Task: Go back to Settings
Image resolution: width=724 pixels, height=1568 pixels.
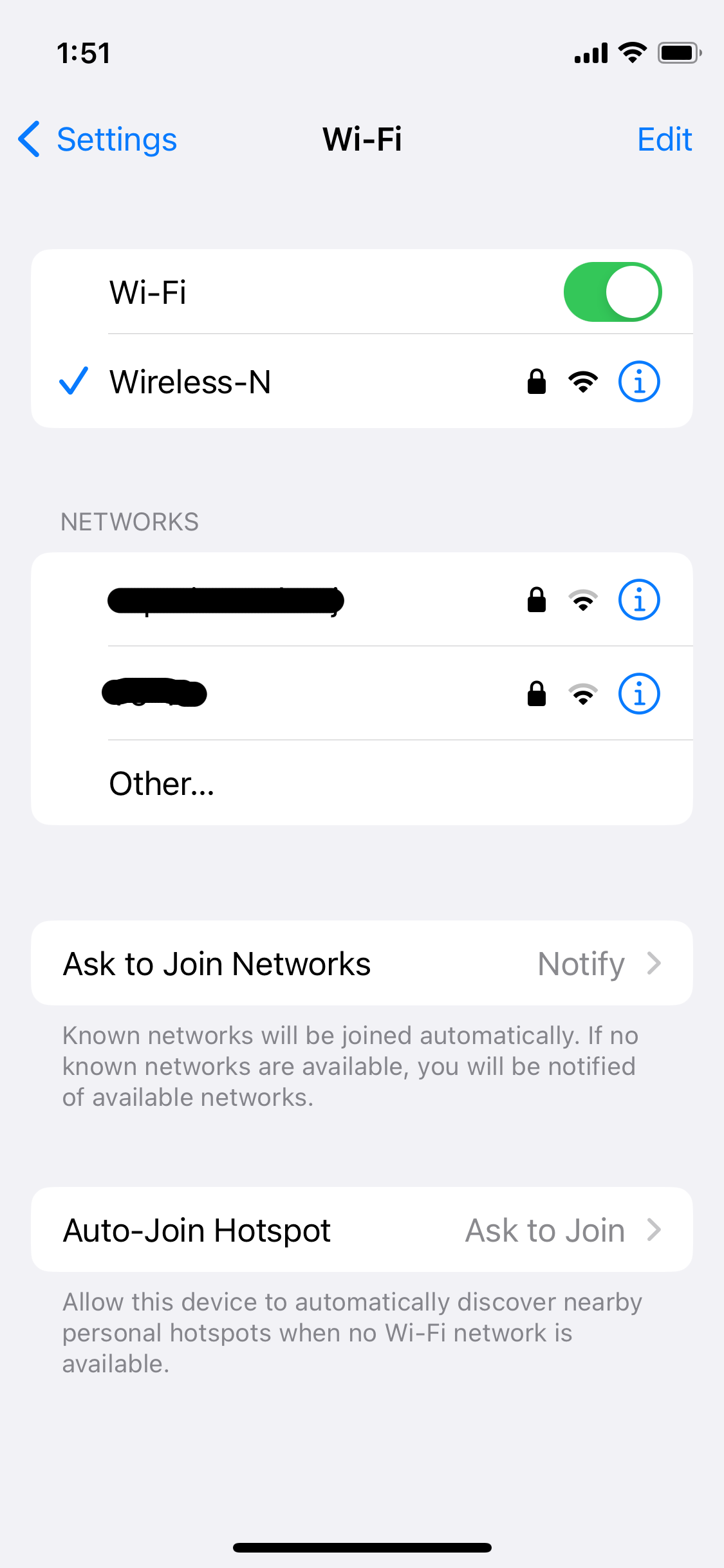Action: 116,139
